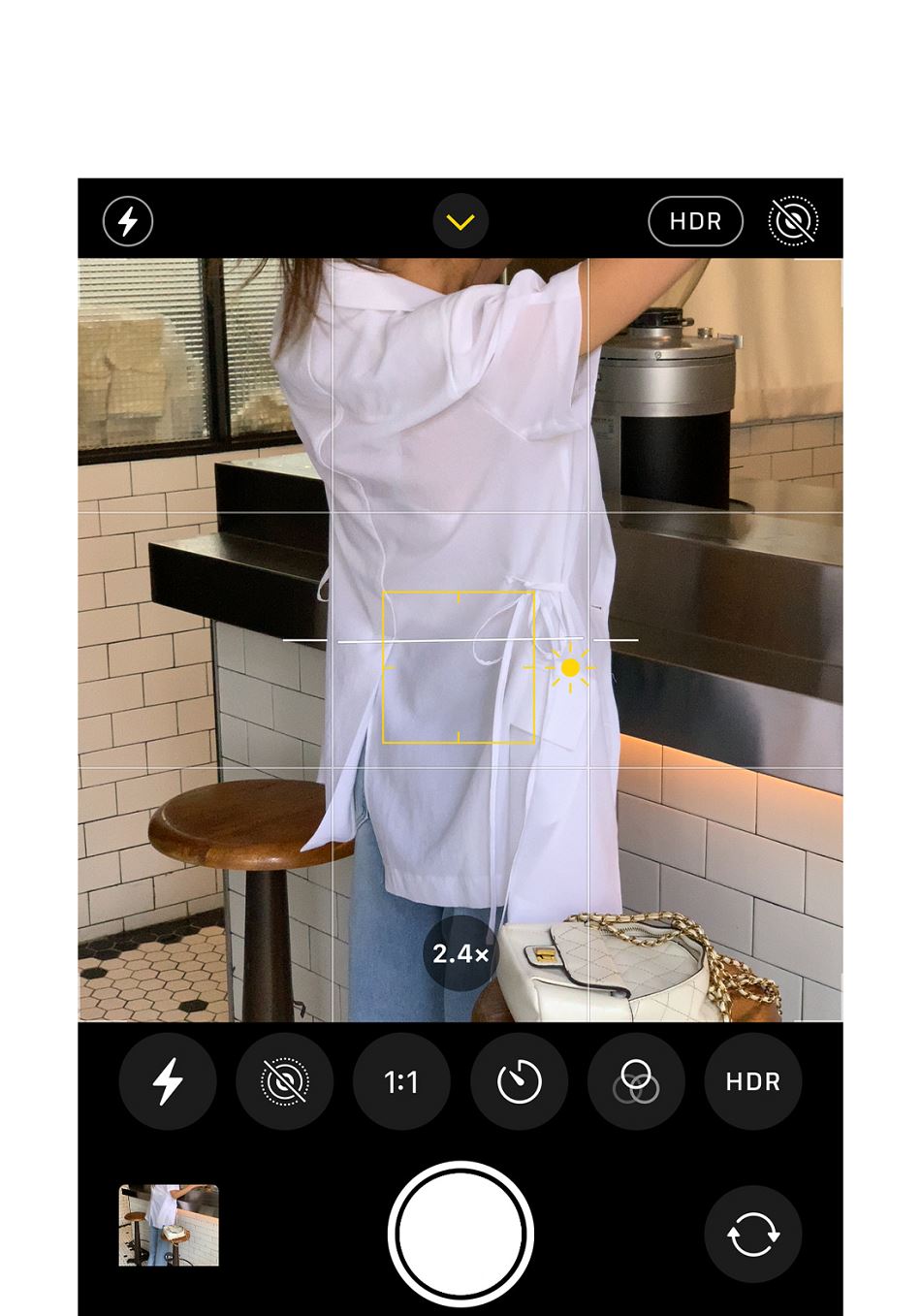Take a photo with the shutter button
The width and height of the screenshot is (921, 1316).
pos(460,1234)
